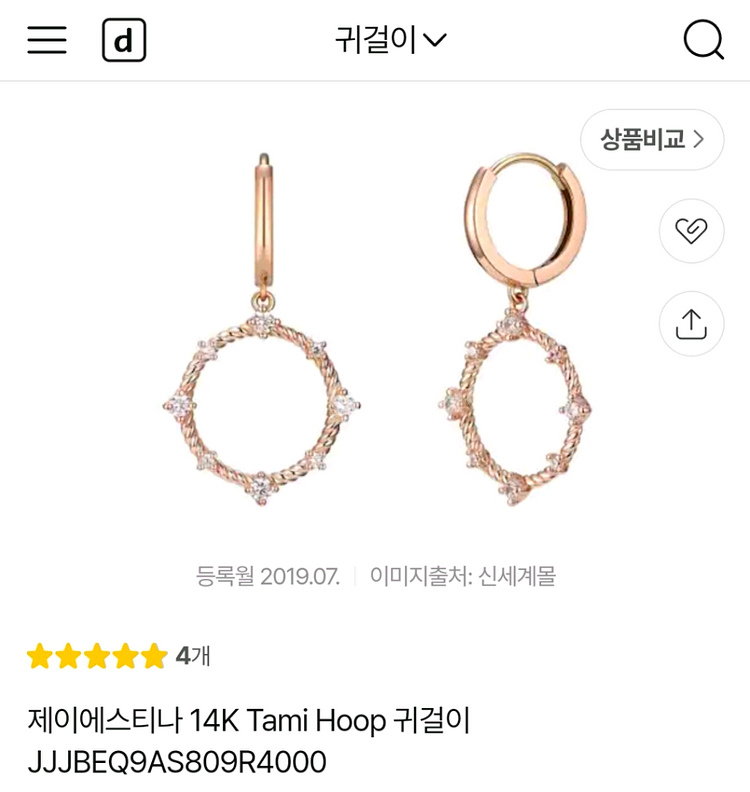
Task: Go to the d home logo
Action: [124, 40]
